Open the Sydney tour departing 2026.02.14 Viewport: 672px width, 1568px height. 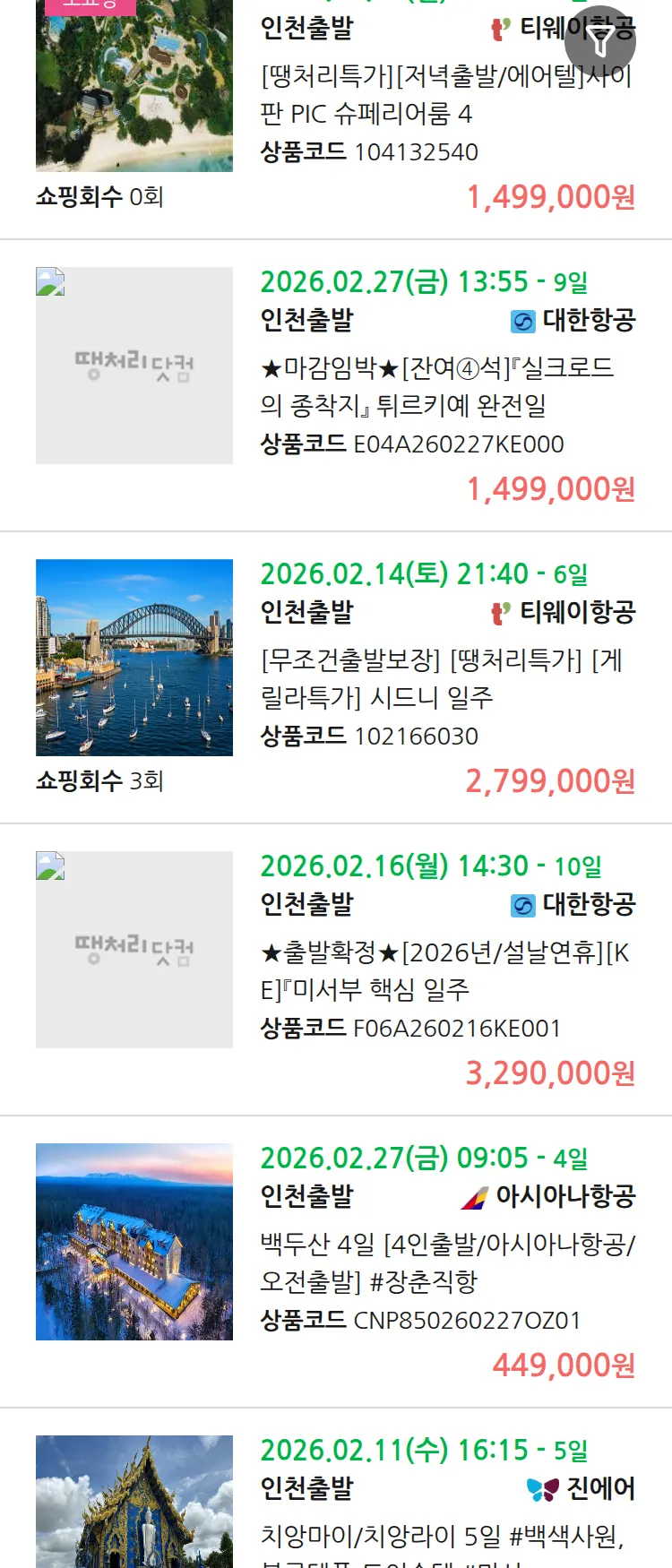(x=441, y=678)
